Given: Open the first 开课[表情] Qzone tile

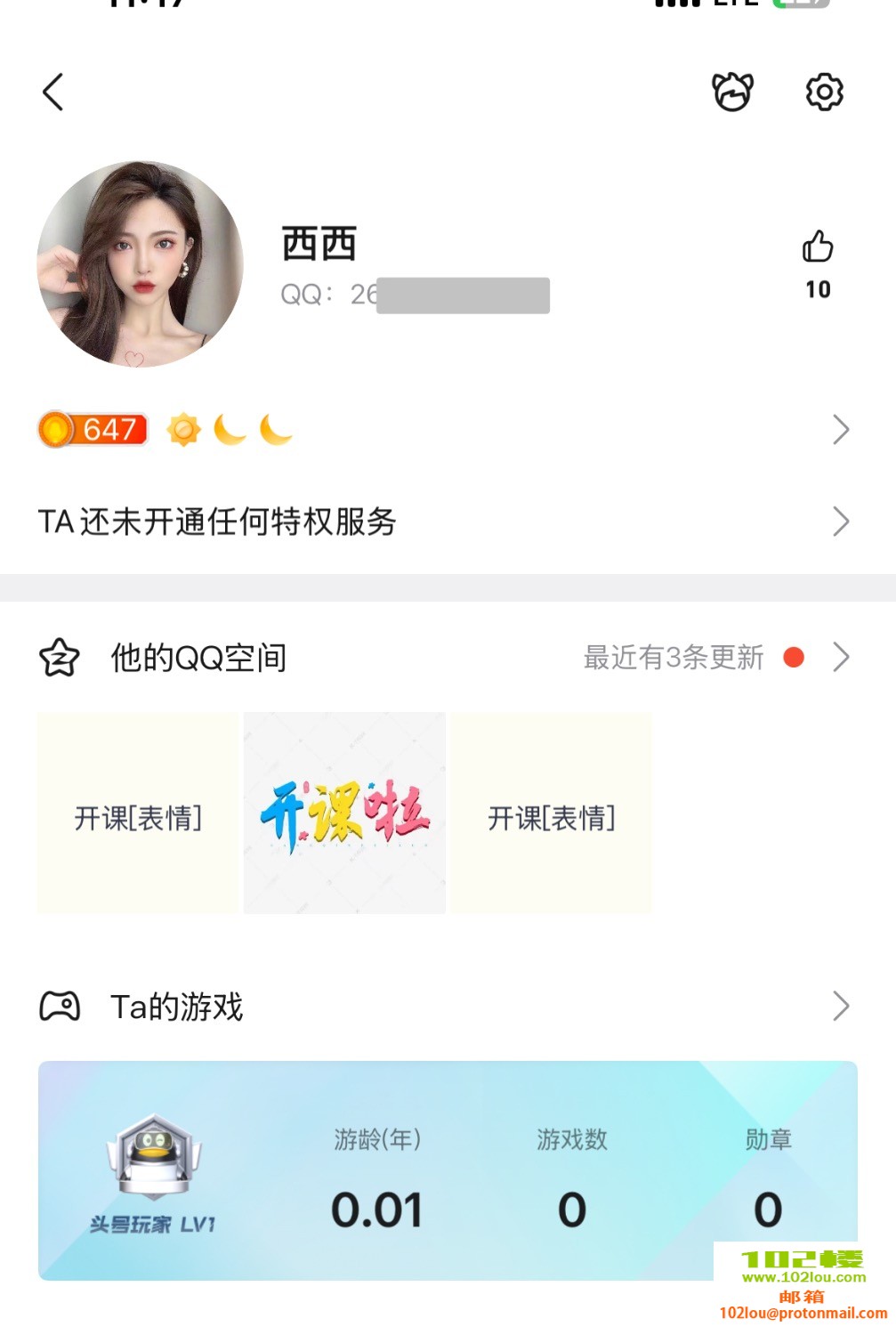Looking at the screenshot, I should coord(138,813).
